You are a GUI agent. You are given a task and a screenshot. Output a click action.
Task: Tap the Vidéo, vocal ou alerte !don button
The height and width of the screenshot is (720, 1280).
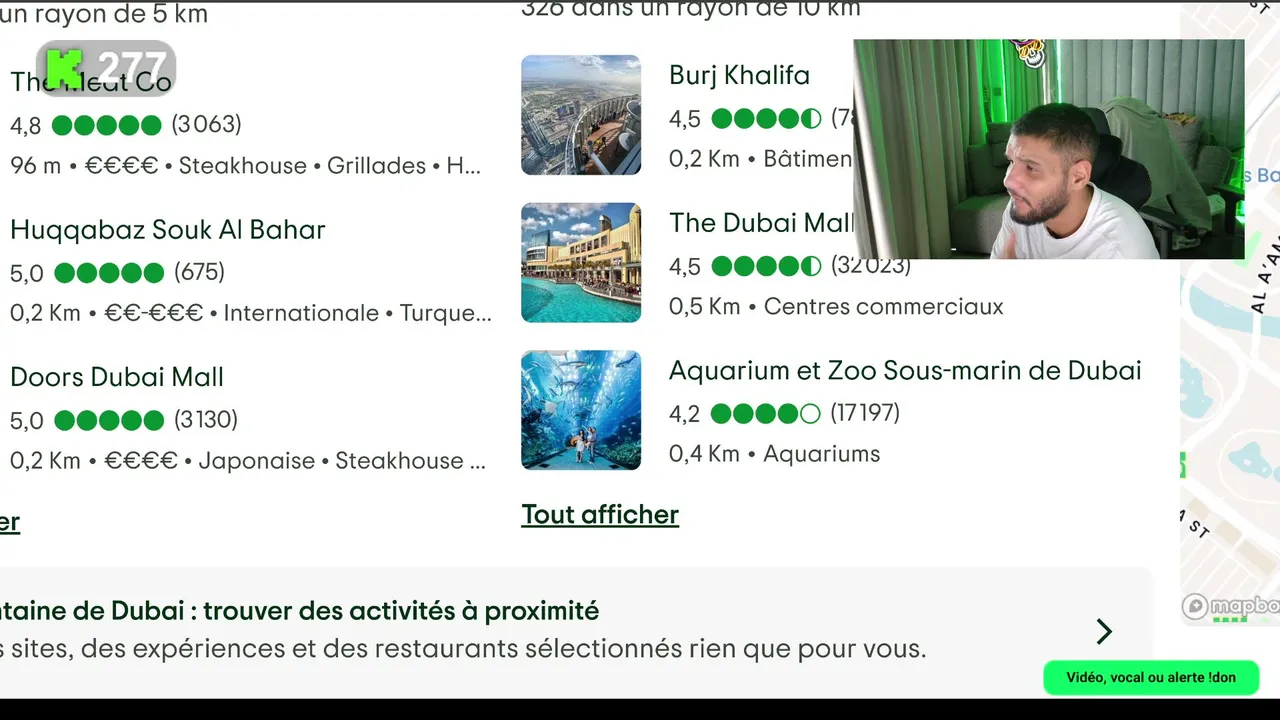point(1151,677)
